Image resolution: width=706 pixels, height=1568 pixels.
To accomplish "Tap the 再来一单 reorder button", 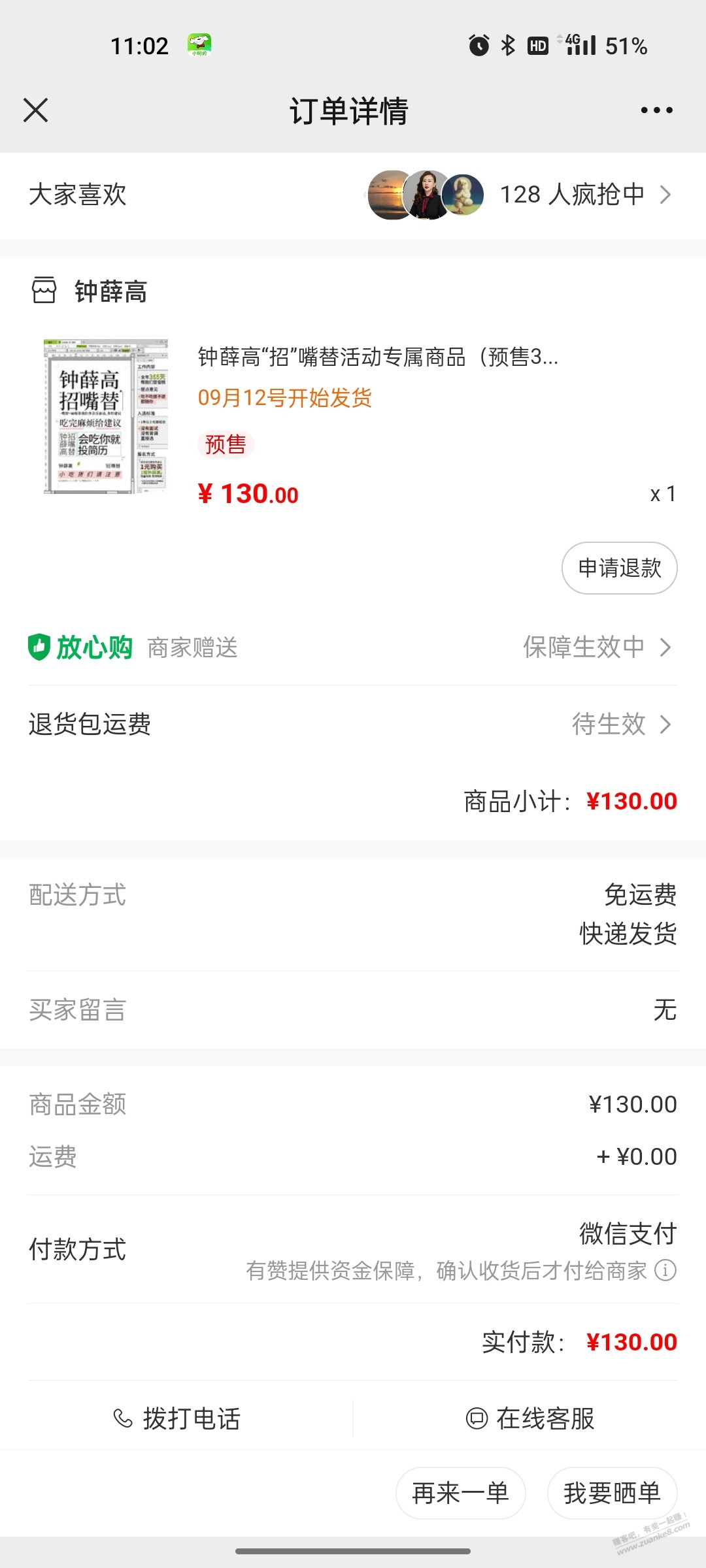I will tap(460, 1493).
